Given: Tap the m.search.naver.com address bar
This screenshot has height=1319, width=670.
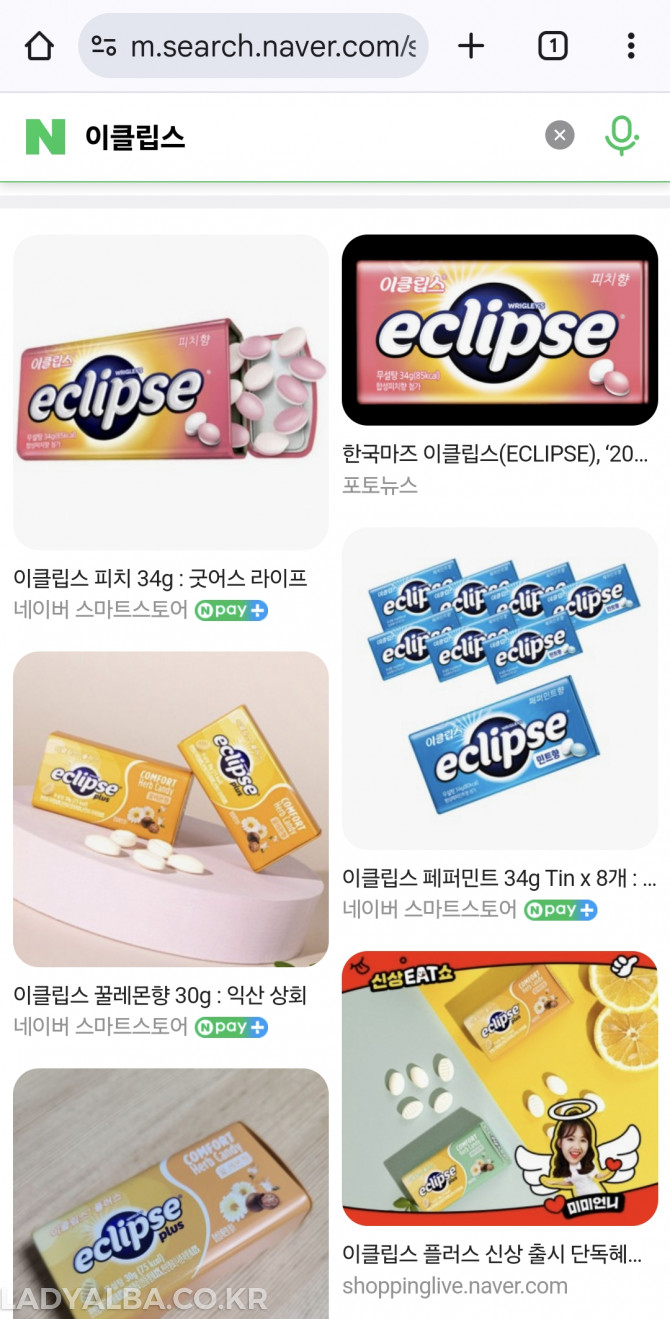Looking at the screenshot, I should [x=254, y=46].
